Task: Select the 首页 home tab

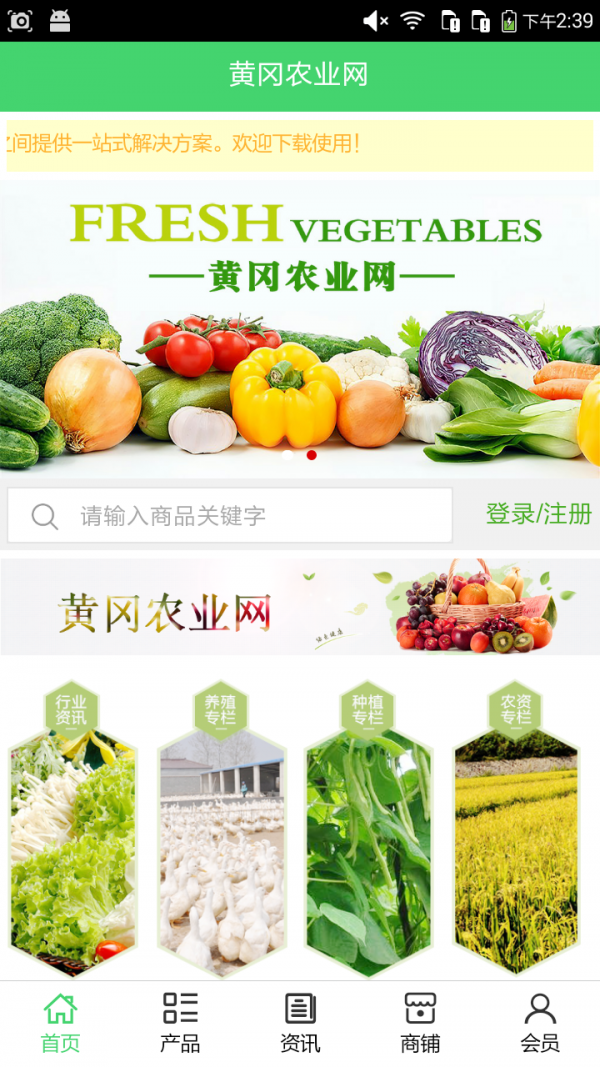Action: [60, 1022]
